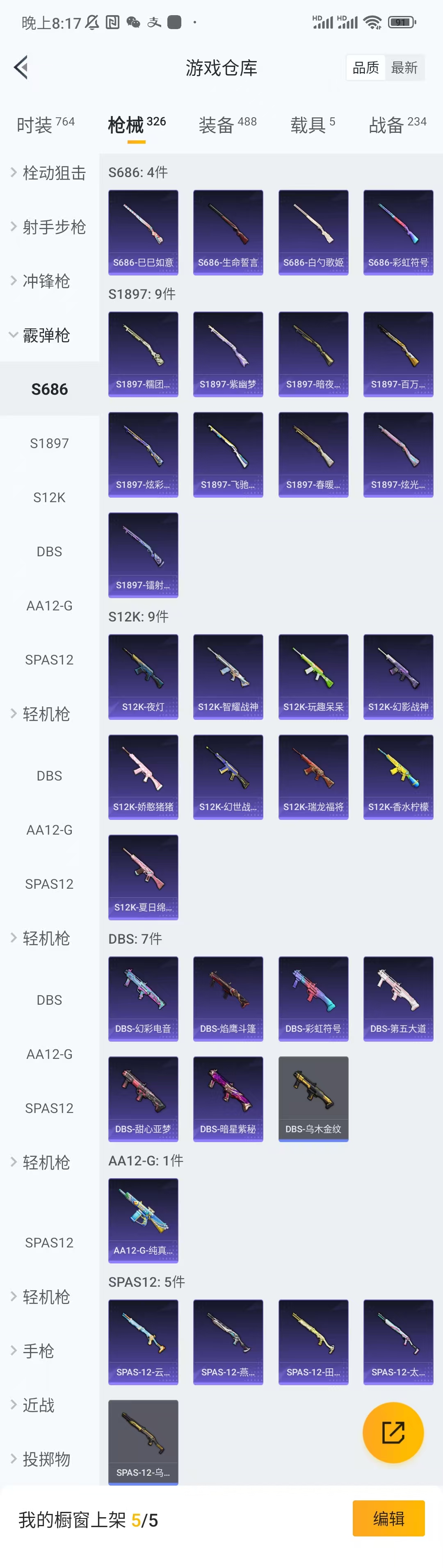Tap the orange share floating button
The height and width of the screenshot is (1568, 443).
tap(393, 1432)
